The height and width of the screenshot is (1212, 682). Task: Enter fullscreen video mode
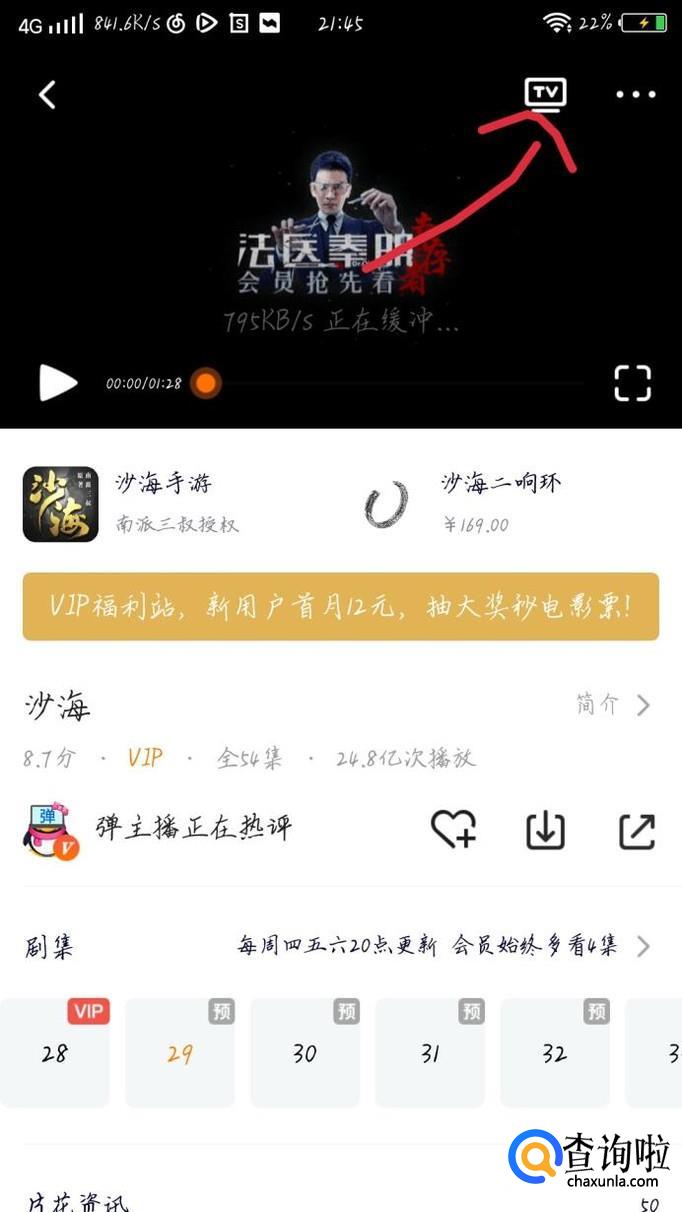point(632,383)
